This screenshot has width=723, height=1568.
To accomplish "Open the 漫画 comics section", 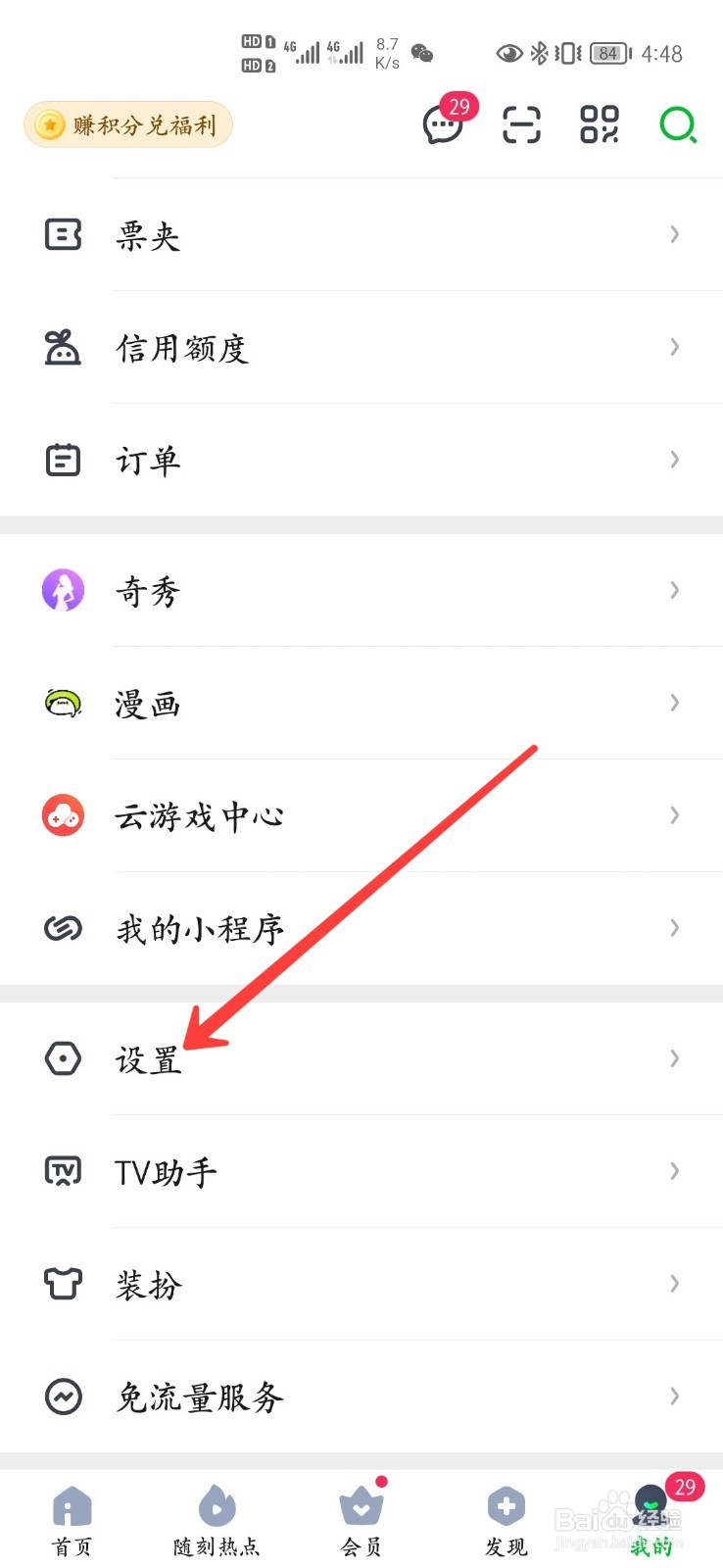I will pos(63,703).
